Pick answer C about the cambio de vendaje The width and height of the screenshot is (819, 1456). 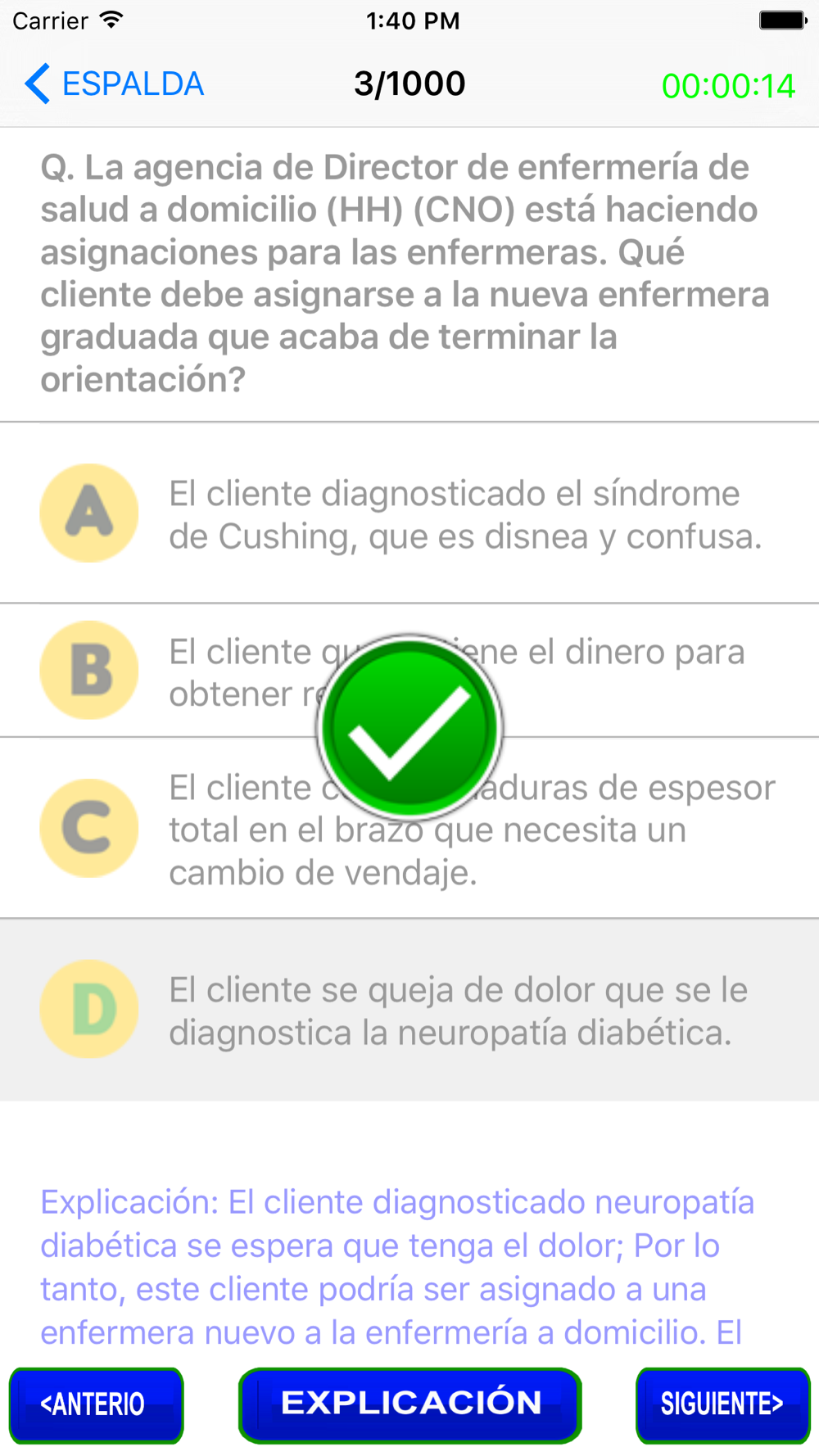coord(409,828)
